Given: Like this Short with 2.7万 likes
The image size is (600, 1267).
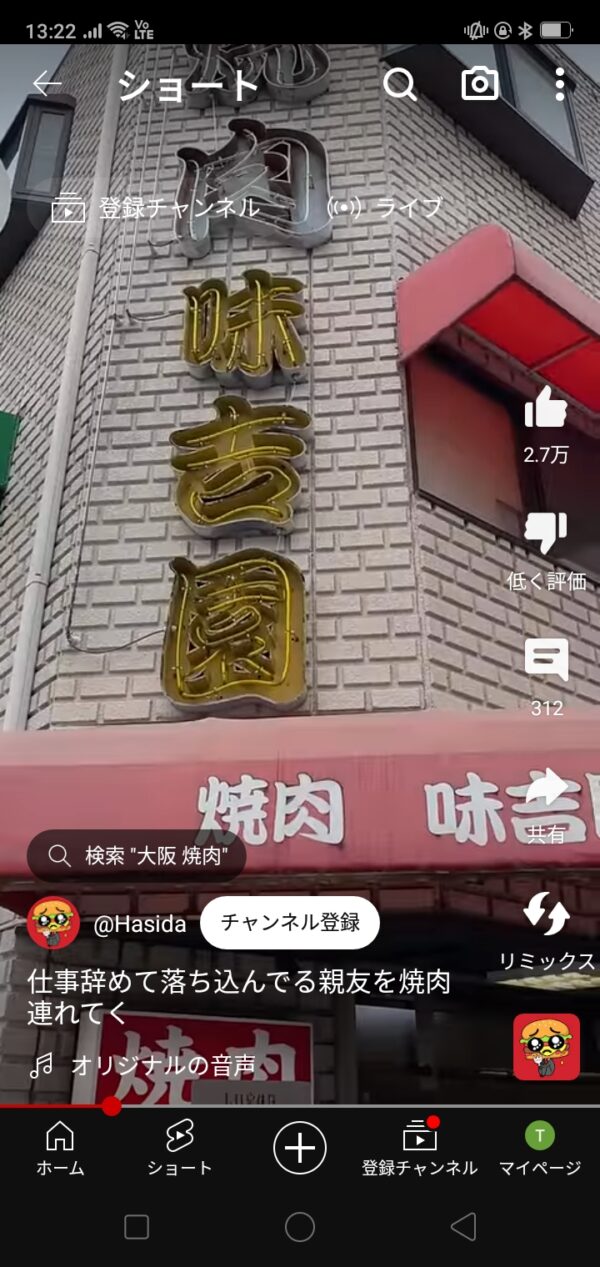Looking at the screenshot, I should tap(546, 410).
